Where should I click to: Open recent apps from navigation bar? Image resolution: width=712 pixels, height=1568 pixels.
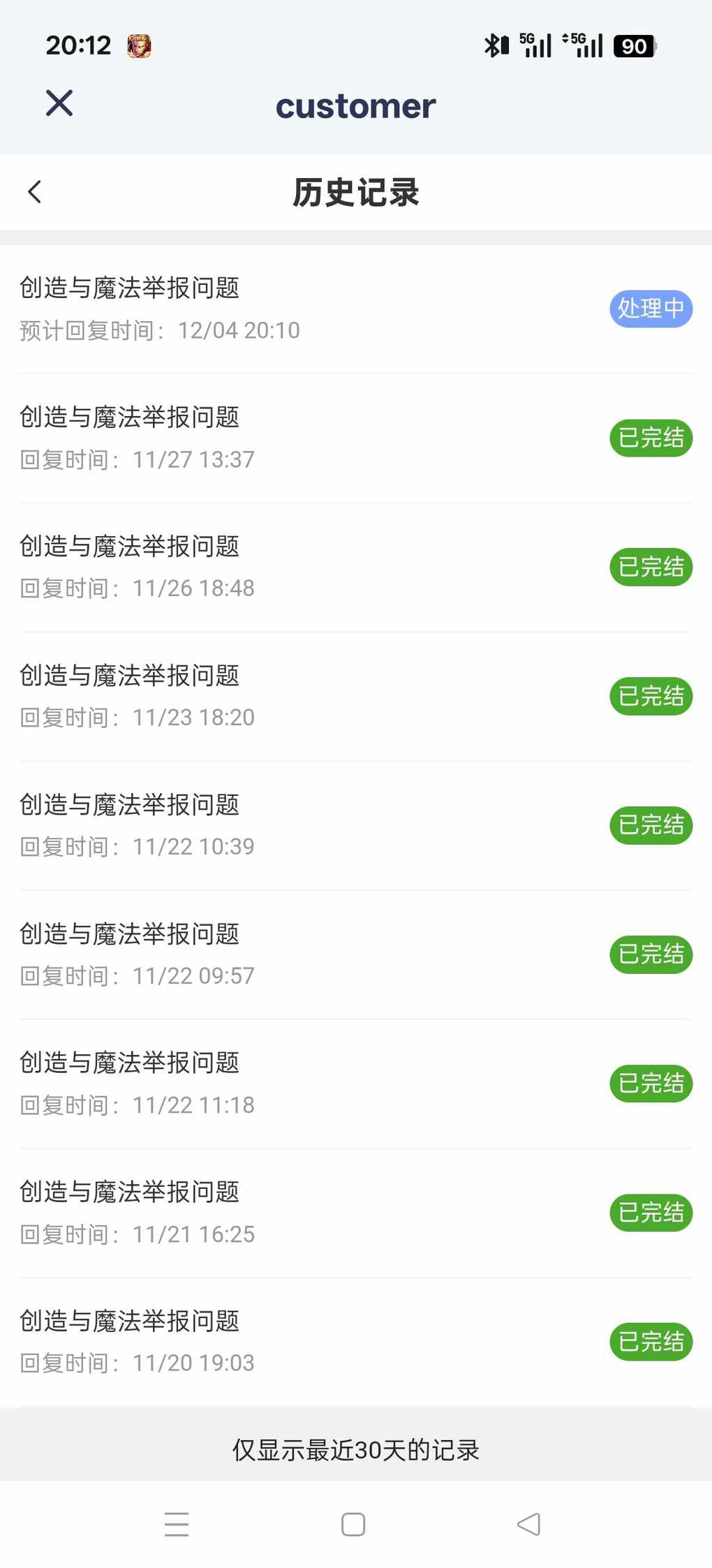pyautogui.click(x=177, y=1524)
